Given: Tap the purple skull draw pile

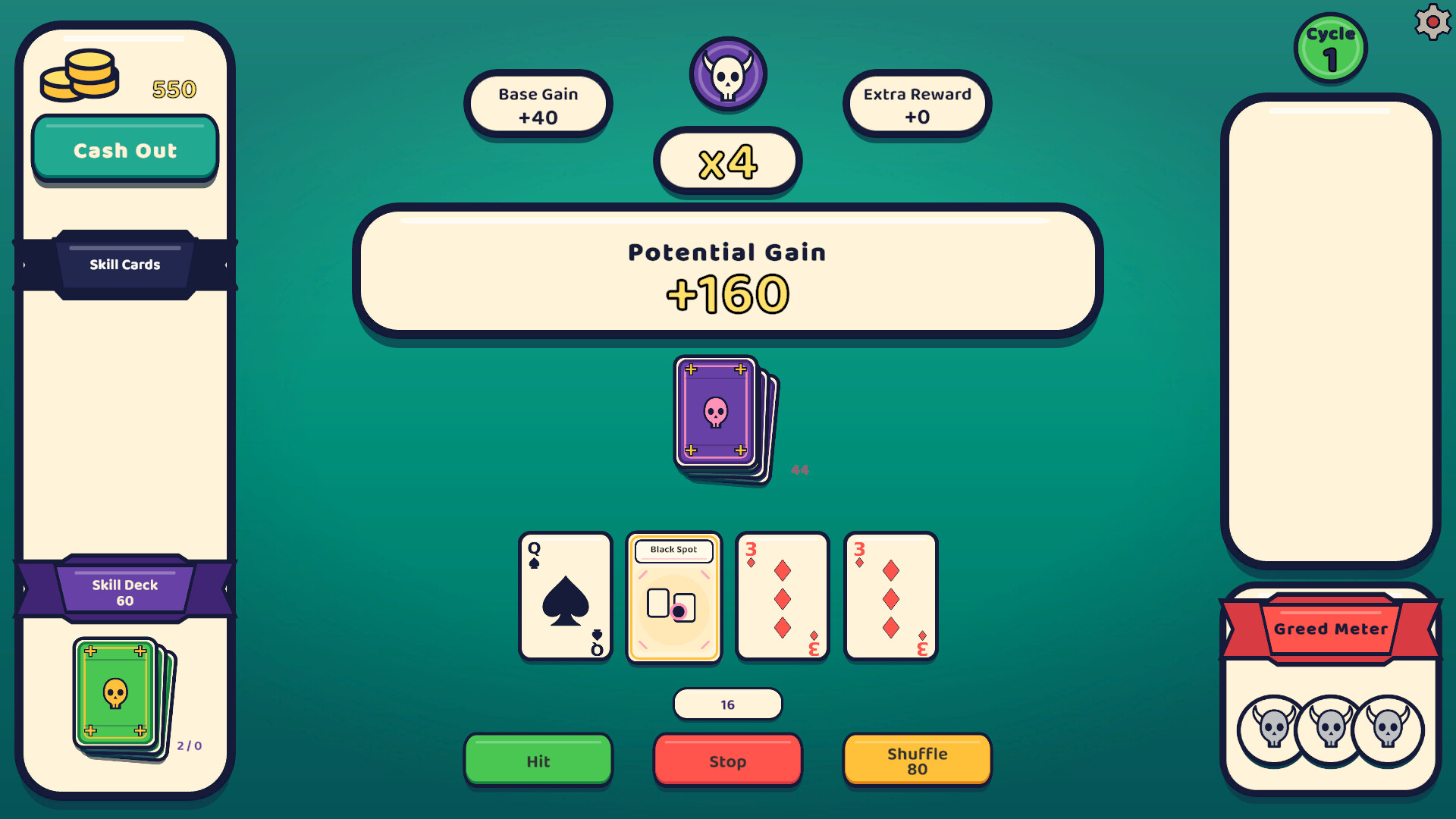Looking at the screenshot, I should point(726,419).
